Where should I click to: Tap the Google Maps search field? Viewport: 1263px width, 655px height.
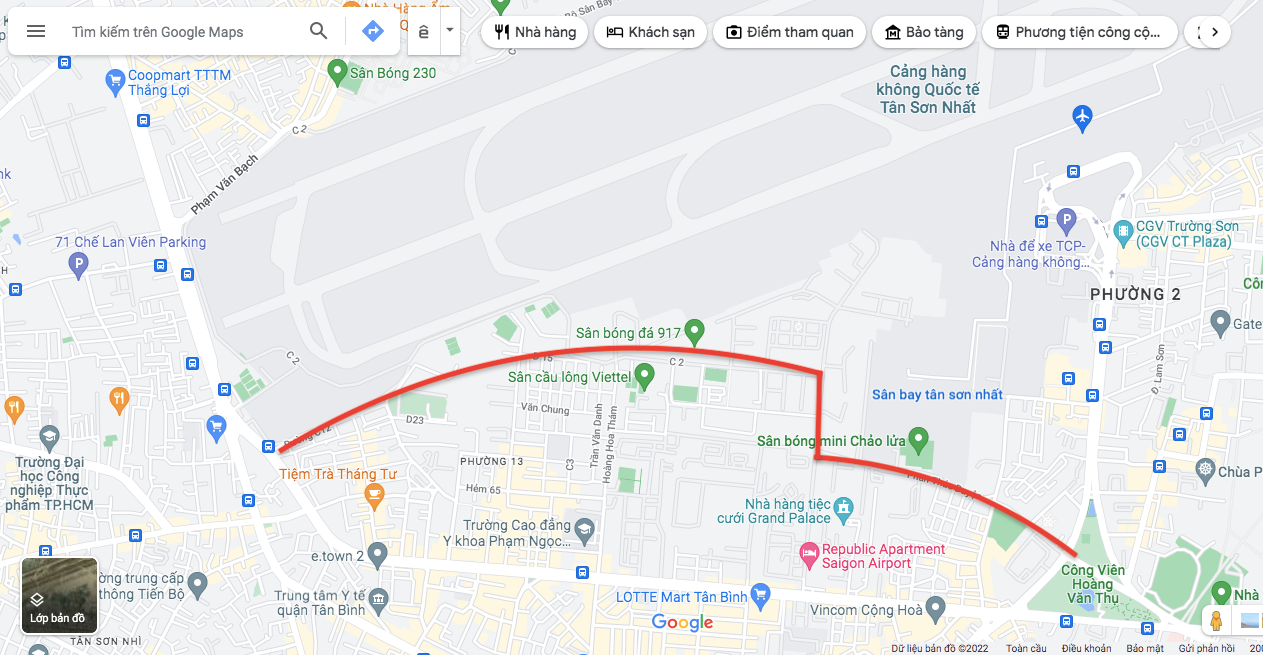(x=180, y=32)
